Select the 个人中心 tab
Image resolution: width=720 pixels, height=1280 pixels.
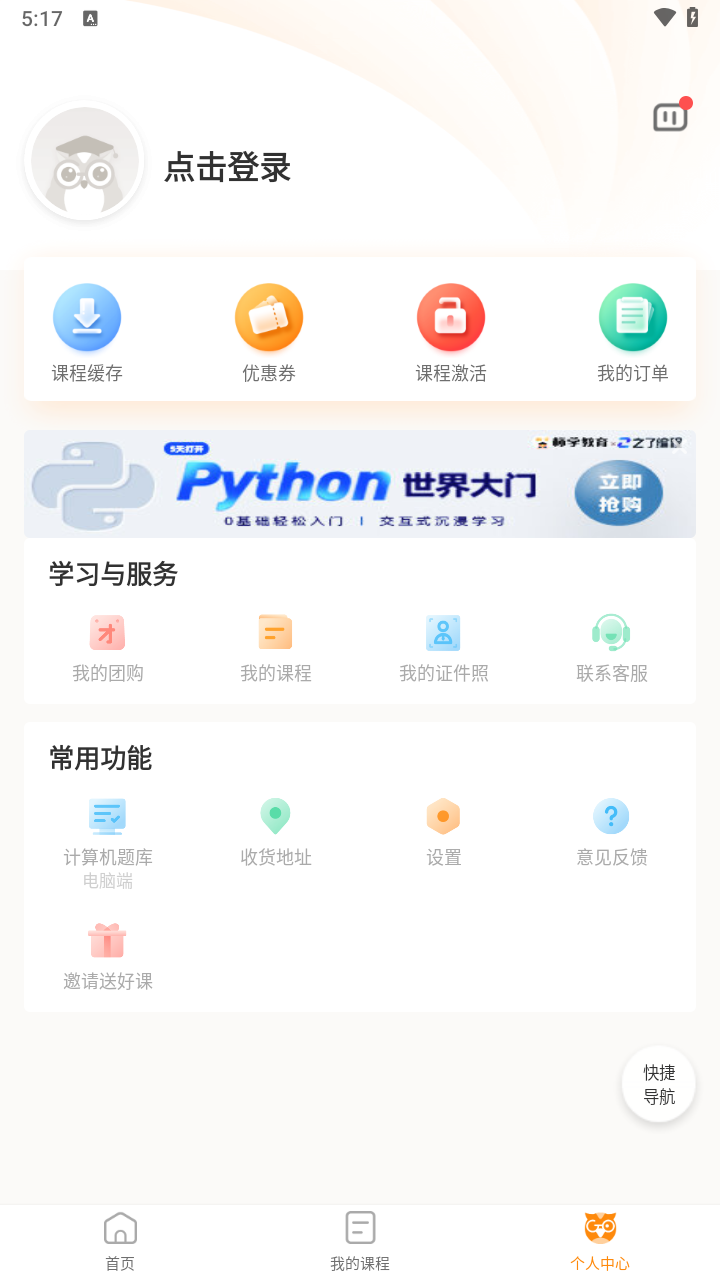click(x=600, y=1241)
